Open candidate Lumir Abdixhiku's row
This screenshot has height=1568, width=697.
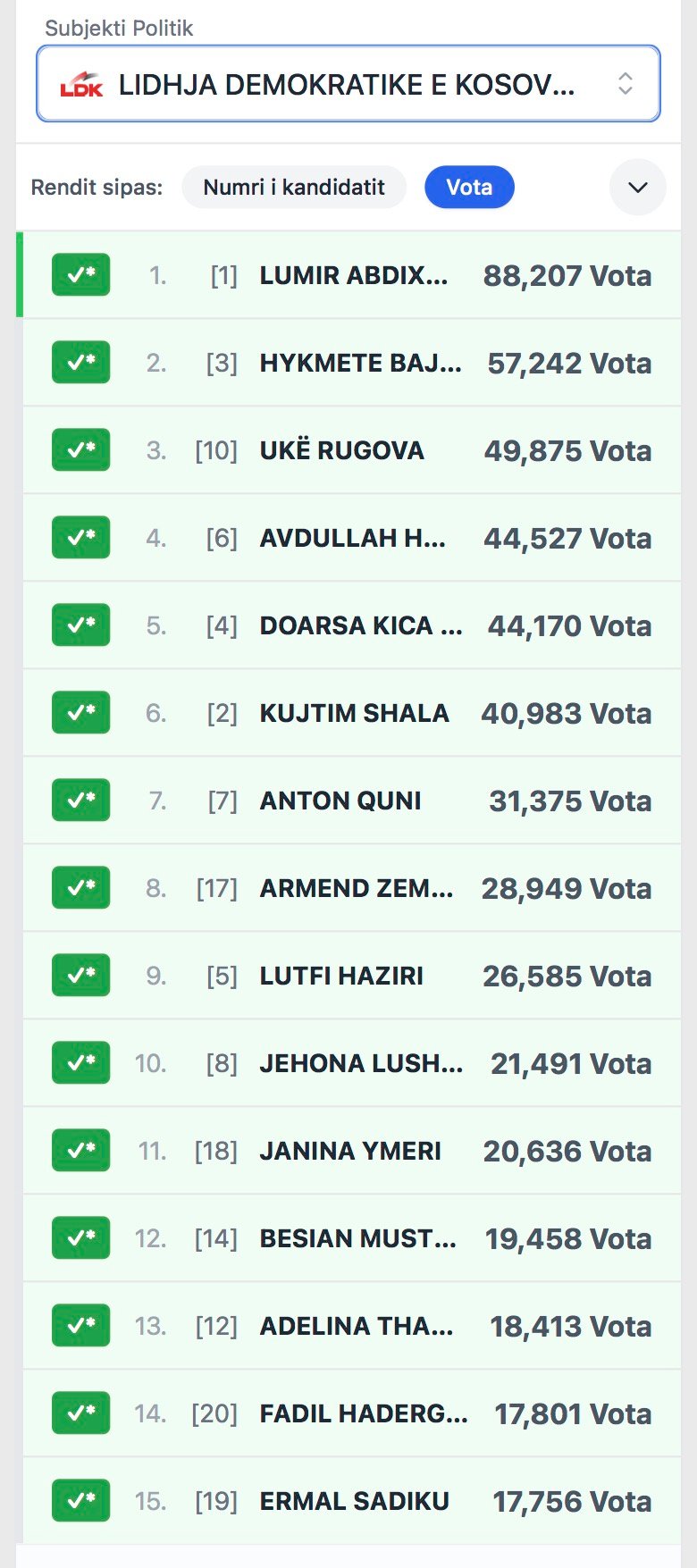click(x=353, y=275)
